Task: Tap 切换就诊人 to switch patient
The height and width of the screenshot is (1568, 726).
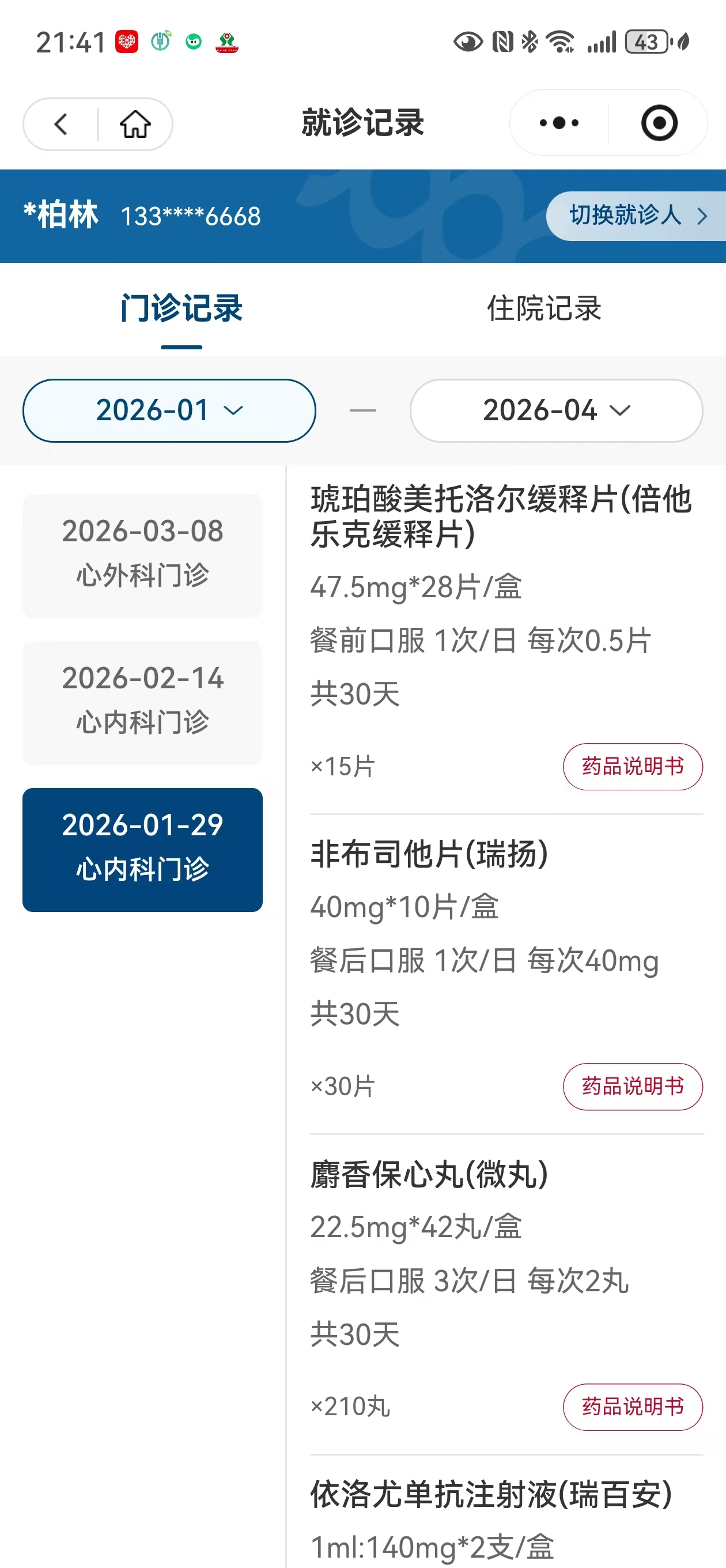Action: 636,216
